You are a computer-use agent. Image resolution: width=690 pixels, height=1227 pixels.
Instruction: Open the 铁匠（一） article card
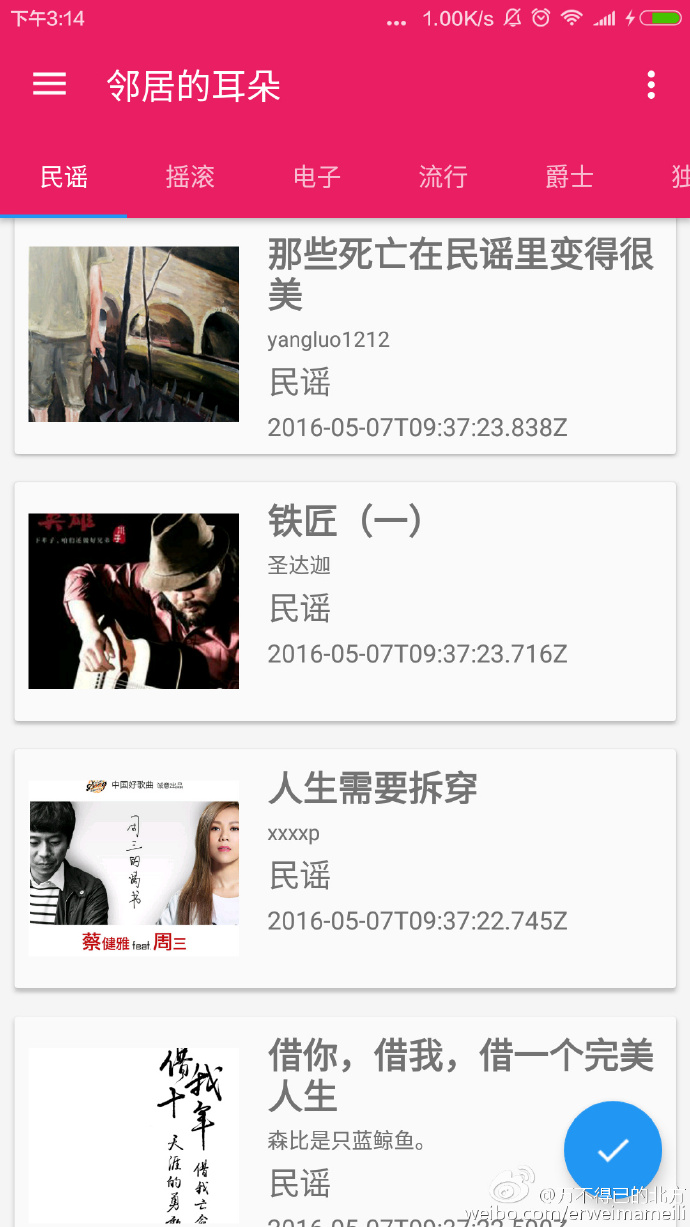click(345, 601)
